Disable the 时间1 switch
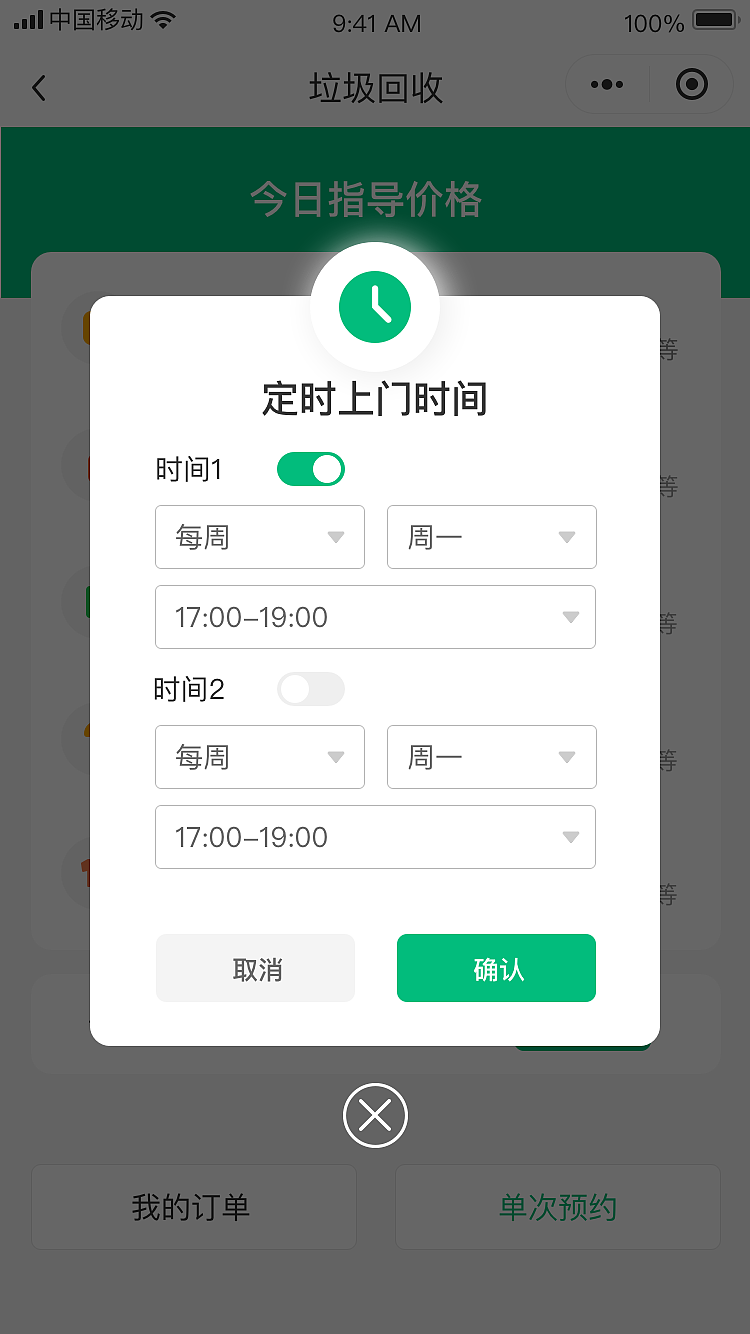Viewport: 750px width, 1334px height. point(310,468)
